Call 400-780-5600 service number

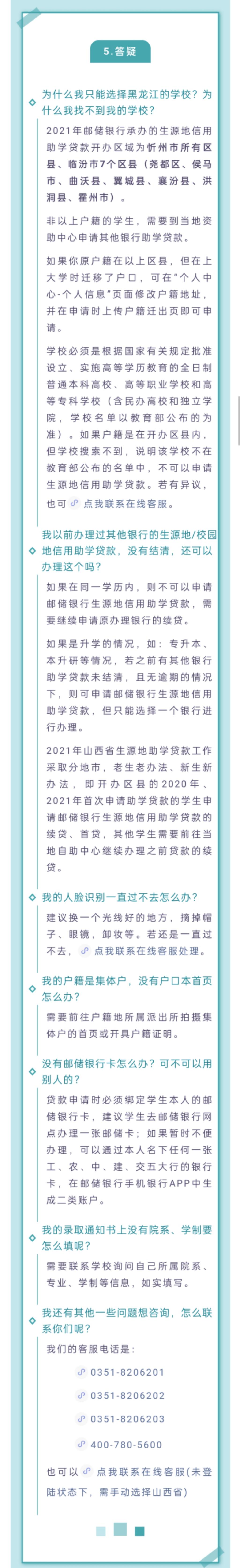pos(126,1445)
